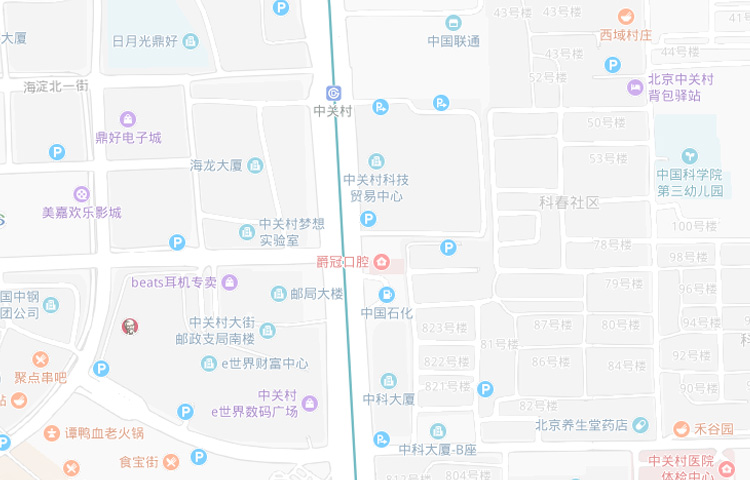Open the 美嘉欢乐影城 cinema marker

82,194
